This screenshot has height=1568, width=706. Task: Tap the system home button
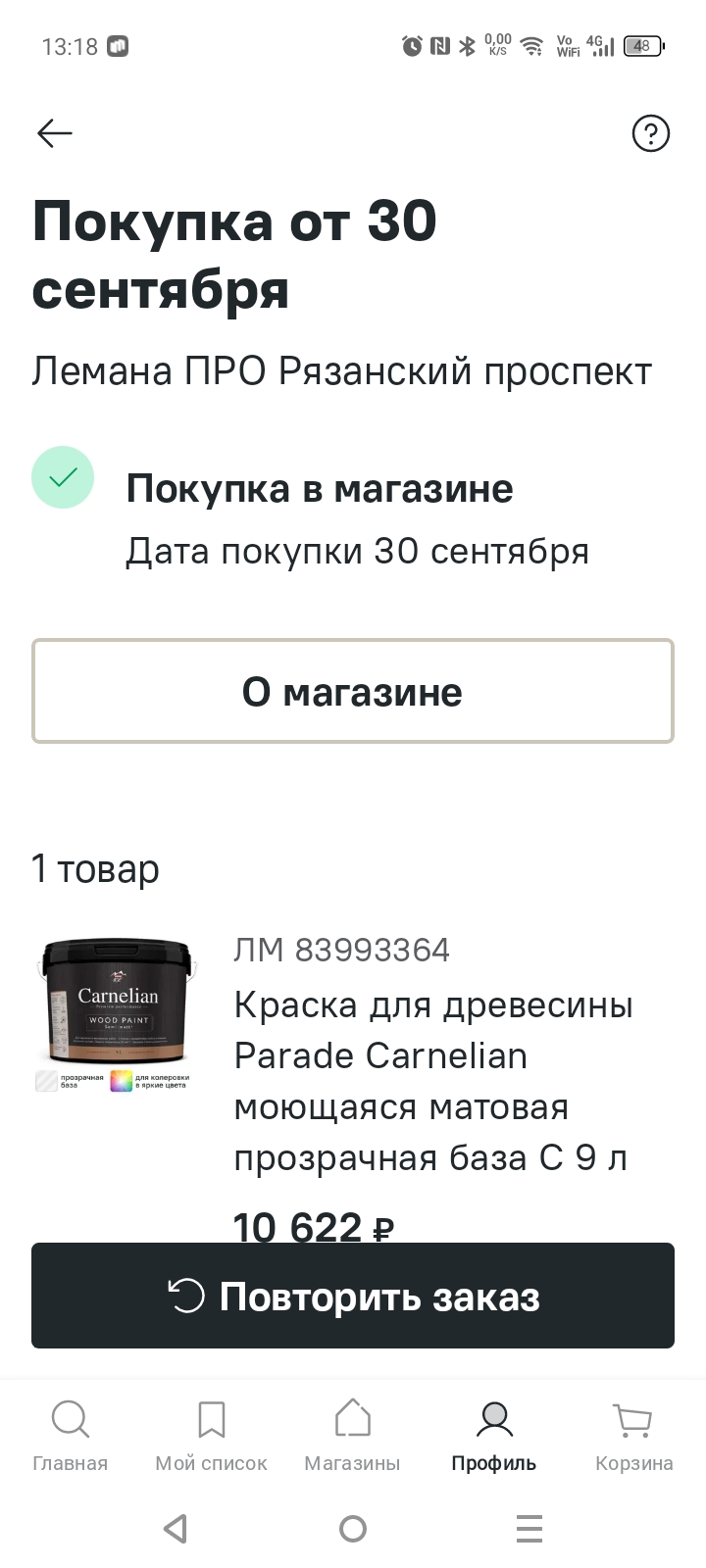point(353,1529)
